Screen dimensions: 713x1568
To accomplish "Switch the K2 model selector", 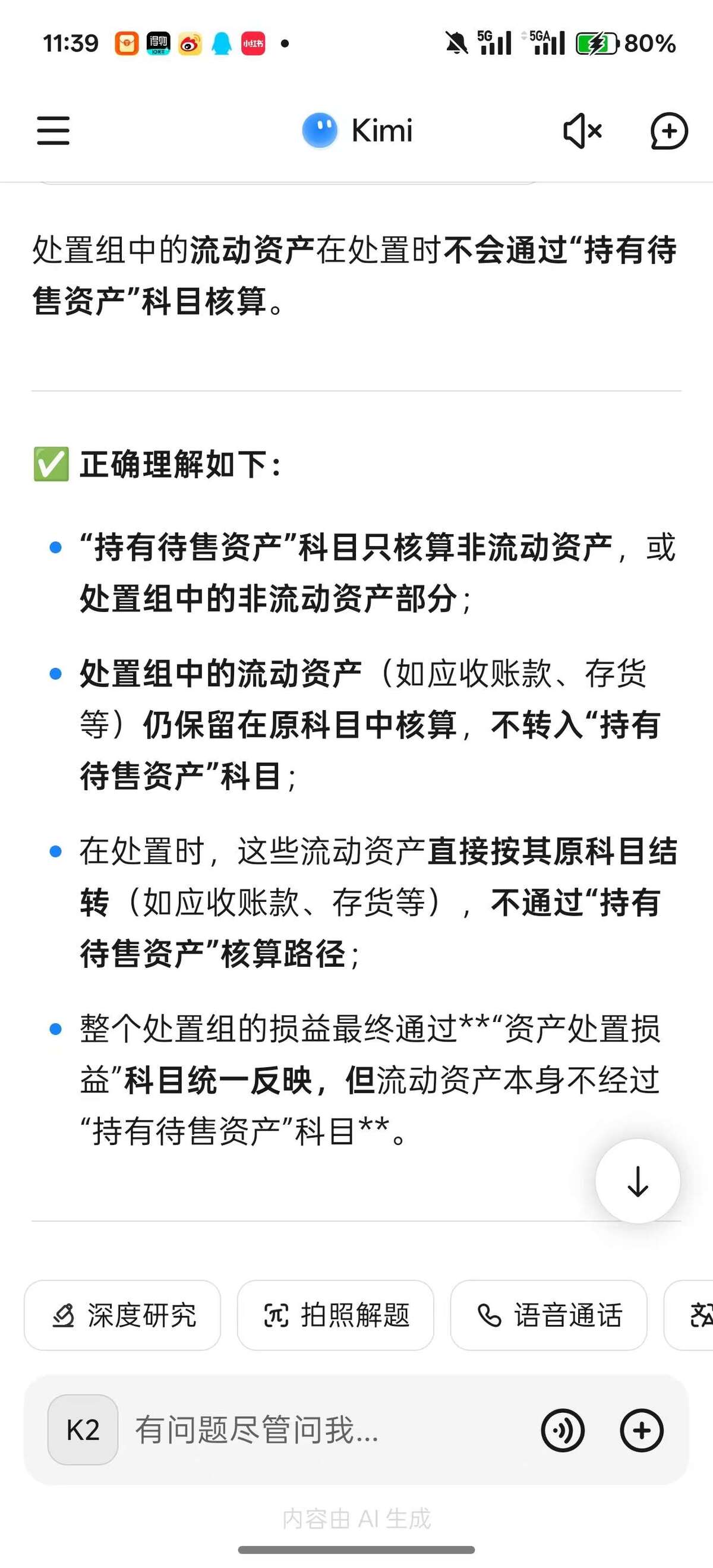I will (x=83, y=1430).
